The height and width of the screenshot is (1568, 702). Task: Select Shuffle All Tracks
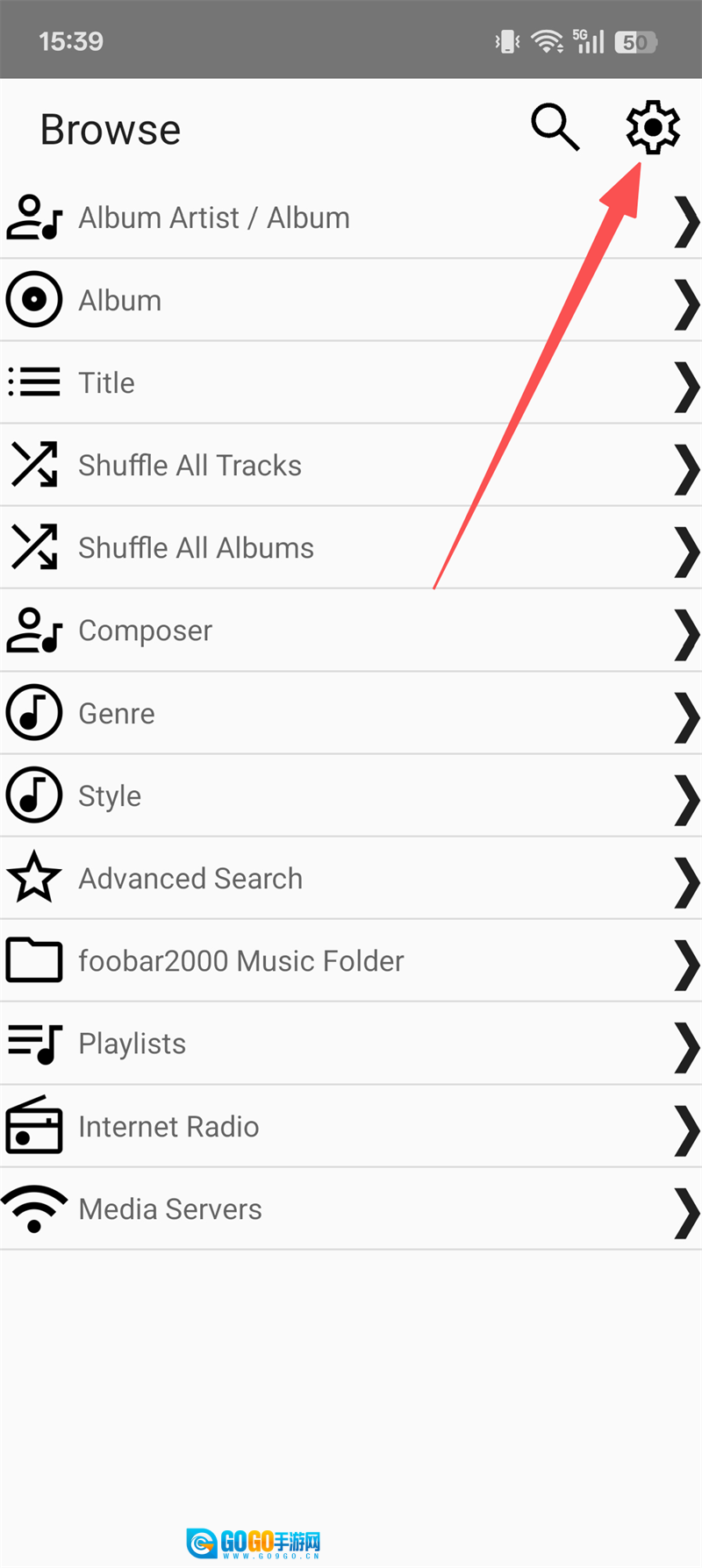[x=190, y=465]
